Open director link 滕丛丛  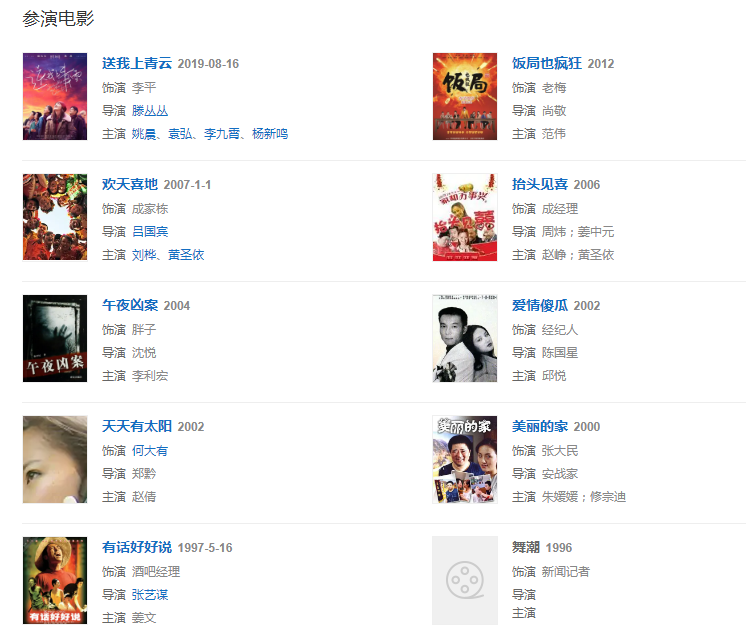point(150,110)
